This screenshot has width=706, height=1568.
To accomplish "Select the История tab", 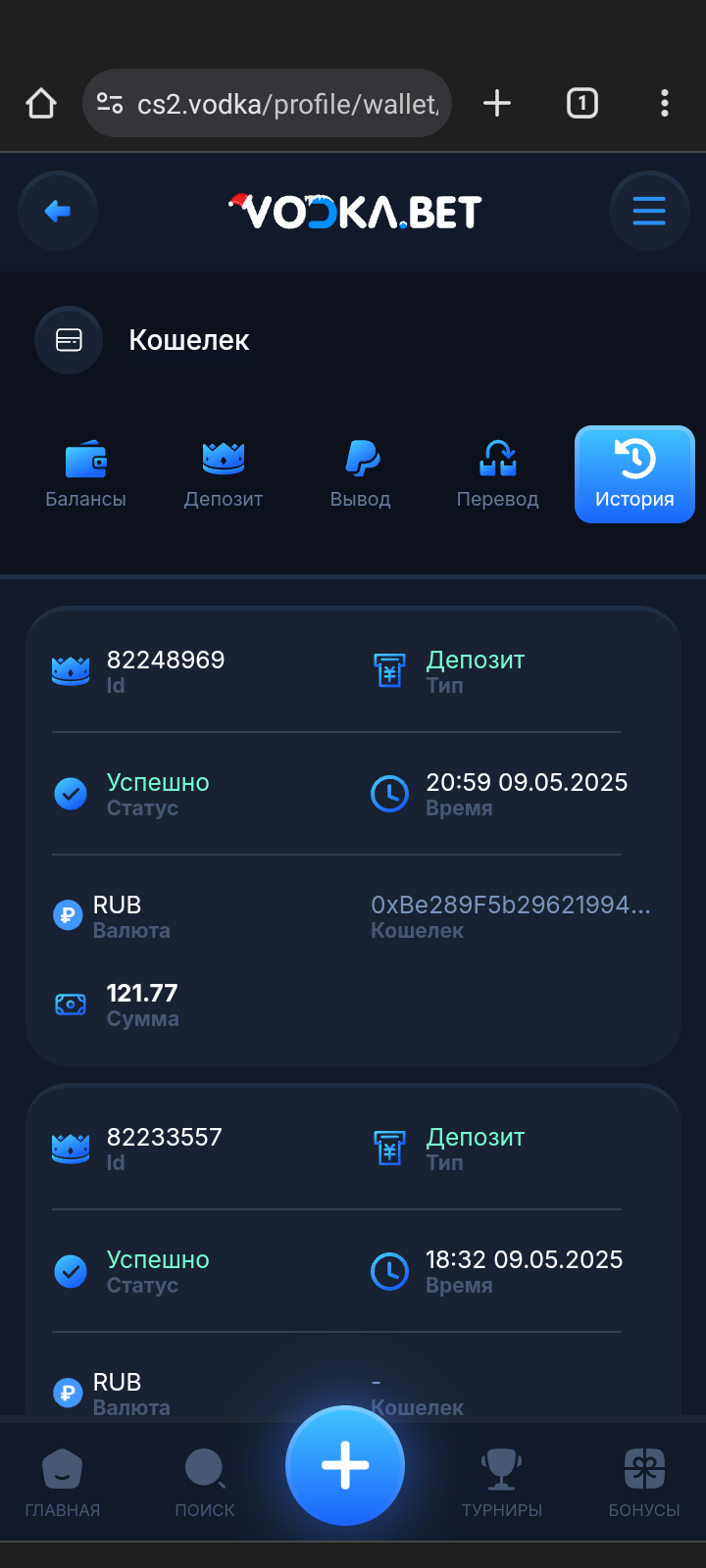I will 634,475.
